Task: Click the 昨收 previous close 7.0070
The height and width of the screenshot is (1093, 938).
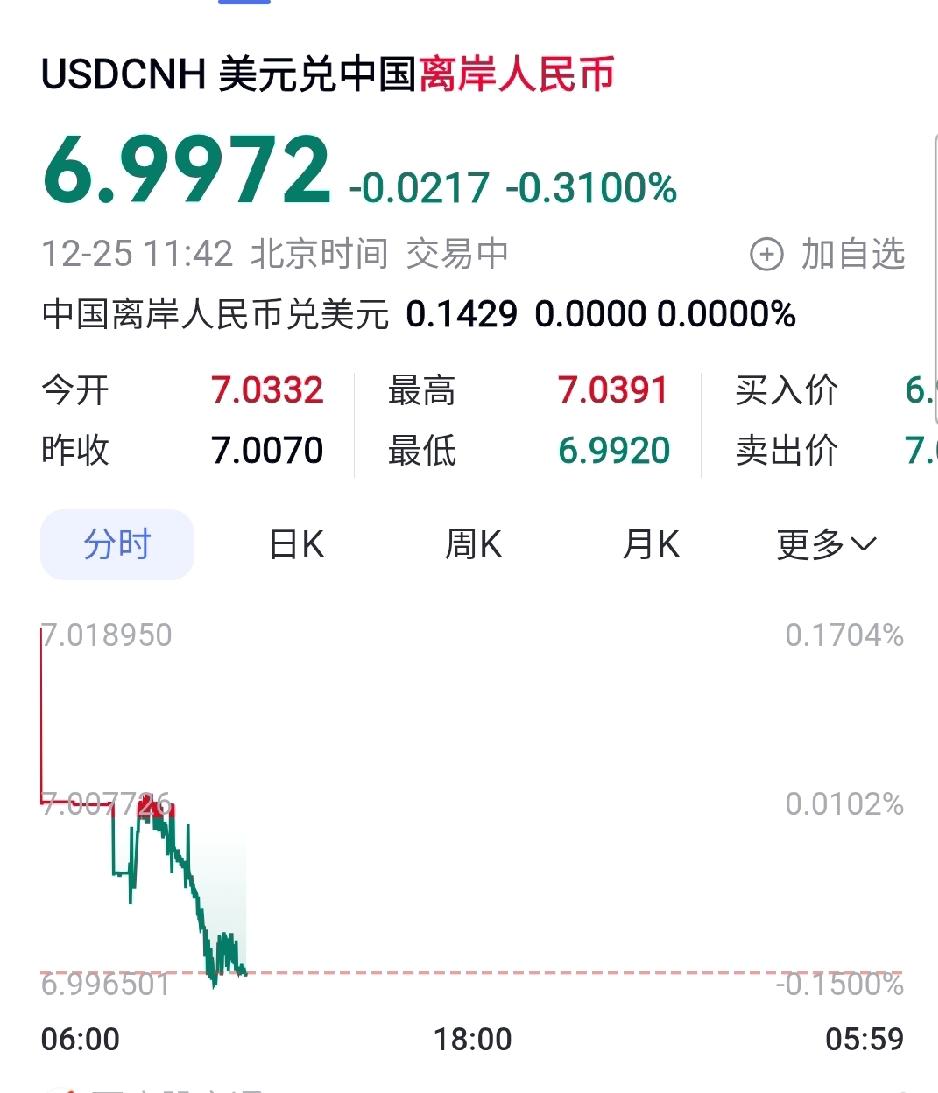Action: 265,452
